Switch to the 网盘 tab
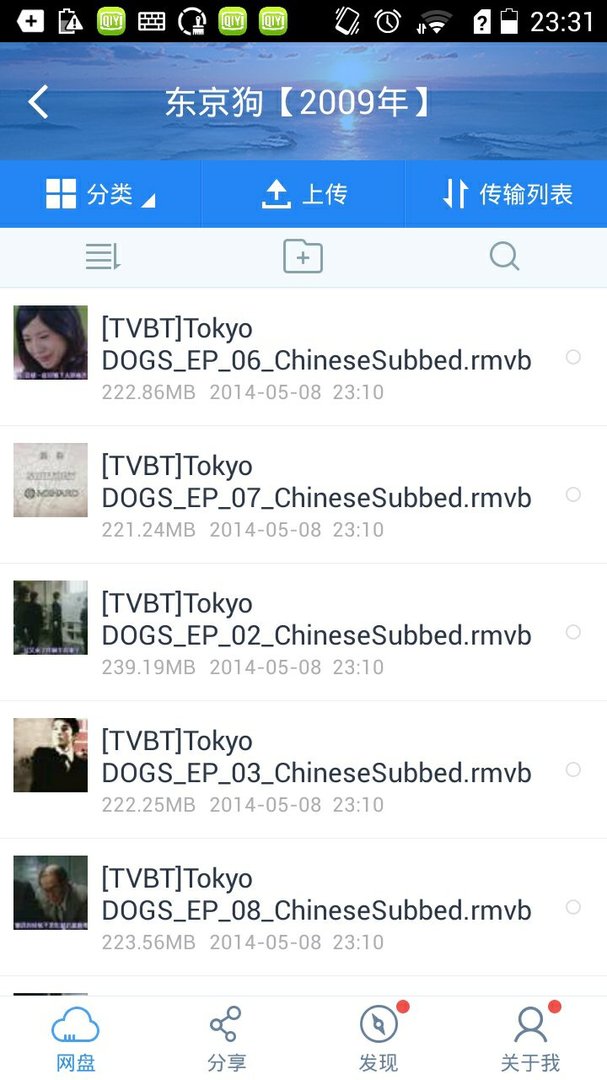The width and height of the screenshot is (607, 1080). click(x=76, y=1038)
